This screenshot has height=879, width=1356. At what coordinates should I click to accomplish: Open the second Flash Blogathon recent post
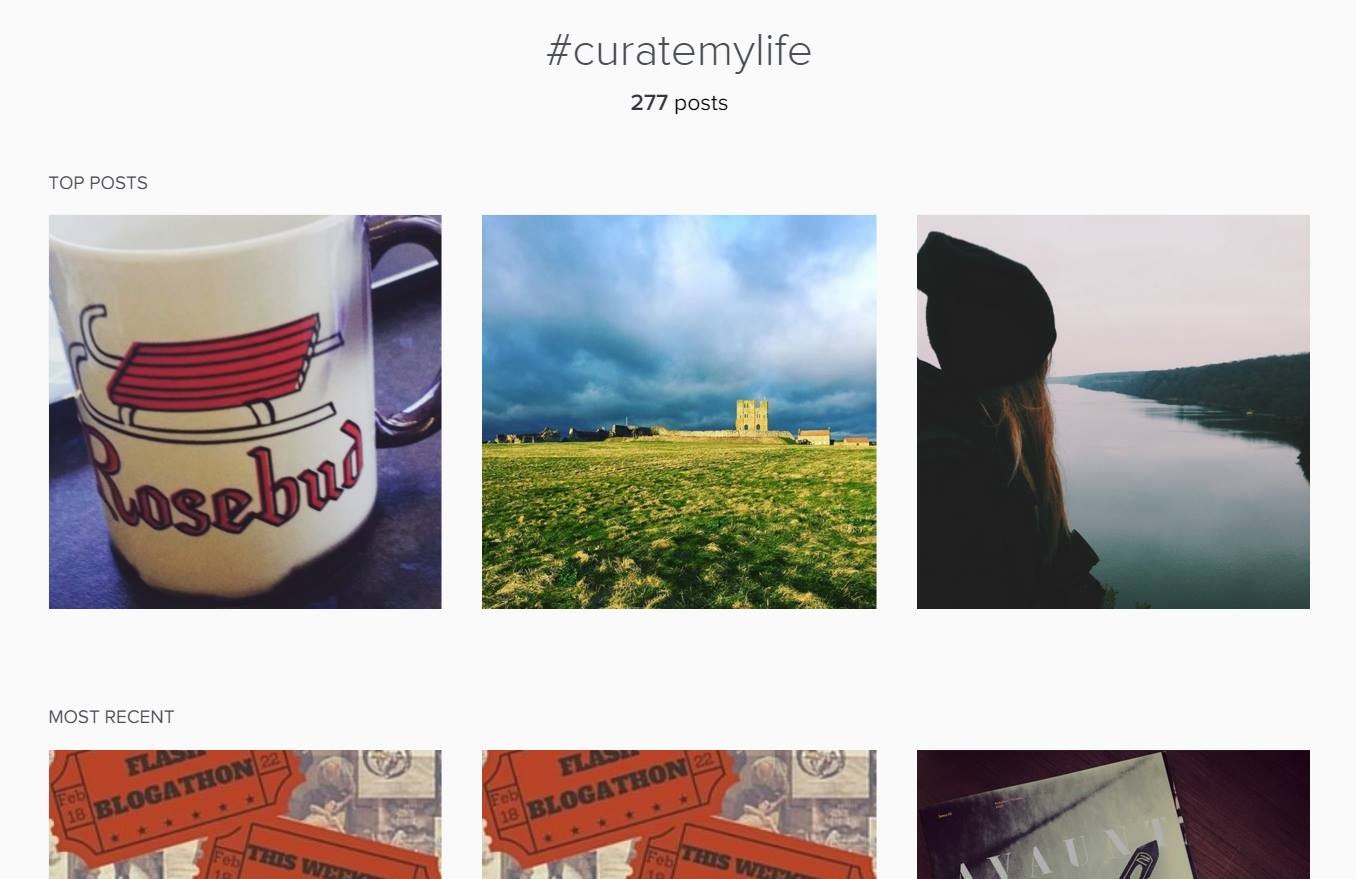coord(679,814)
